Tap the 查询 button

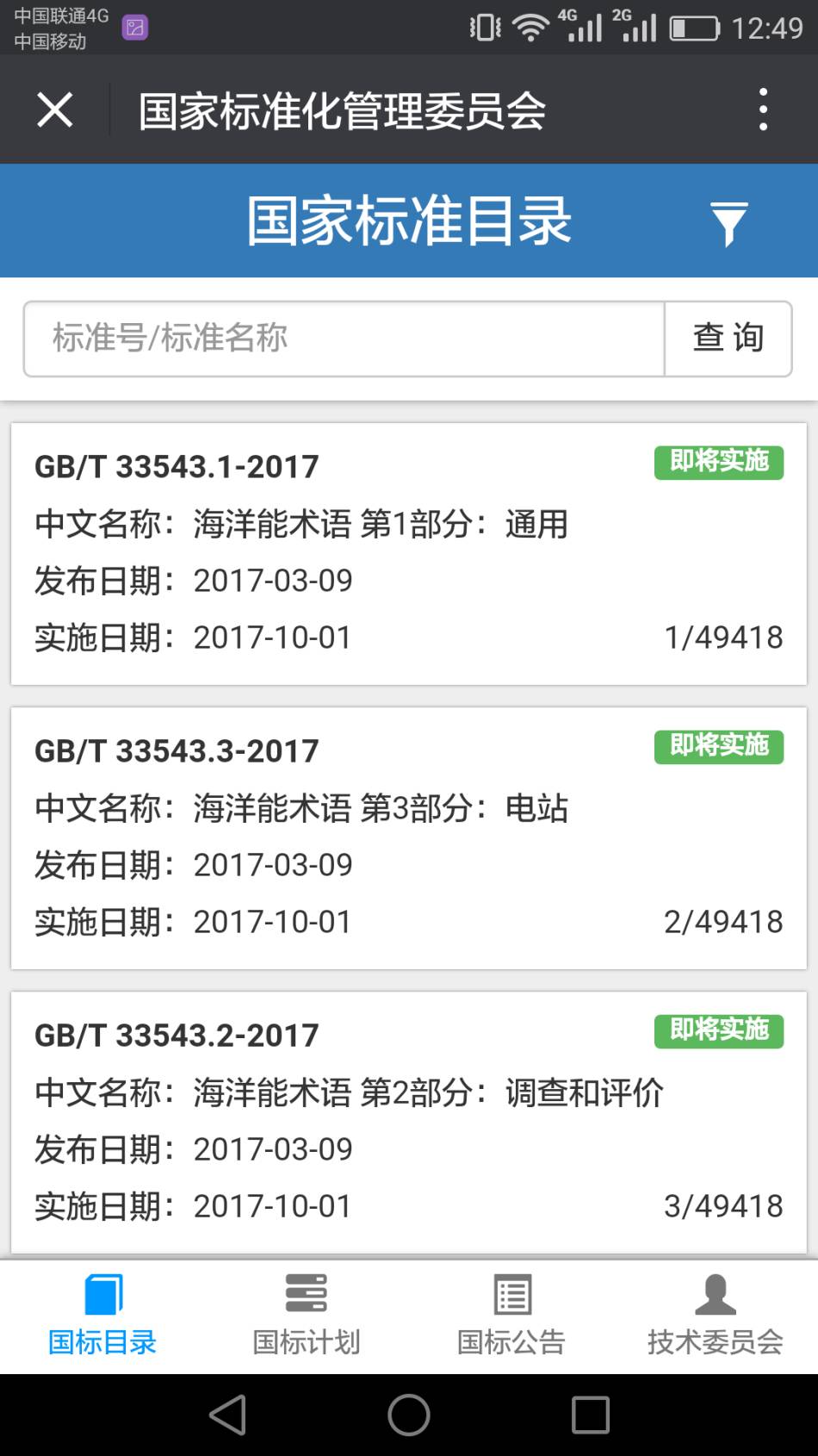coord(728,339)
